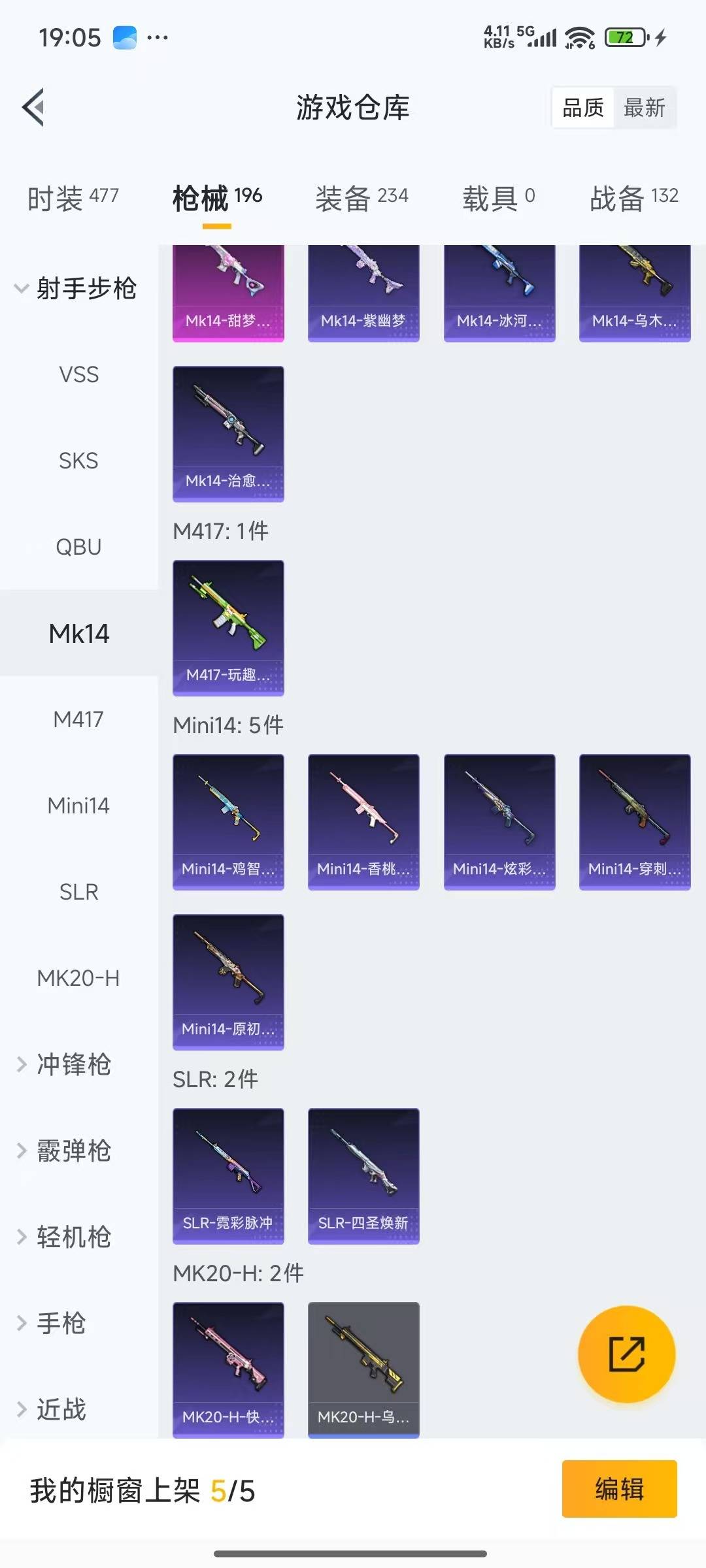Open the Mk14-甜梦 skin
The width and height of the screenshot is (706, 1568).
228,292
